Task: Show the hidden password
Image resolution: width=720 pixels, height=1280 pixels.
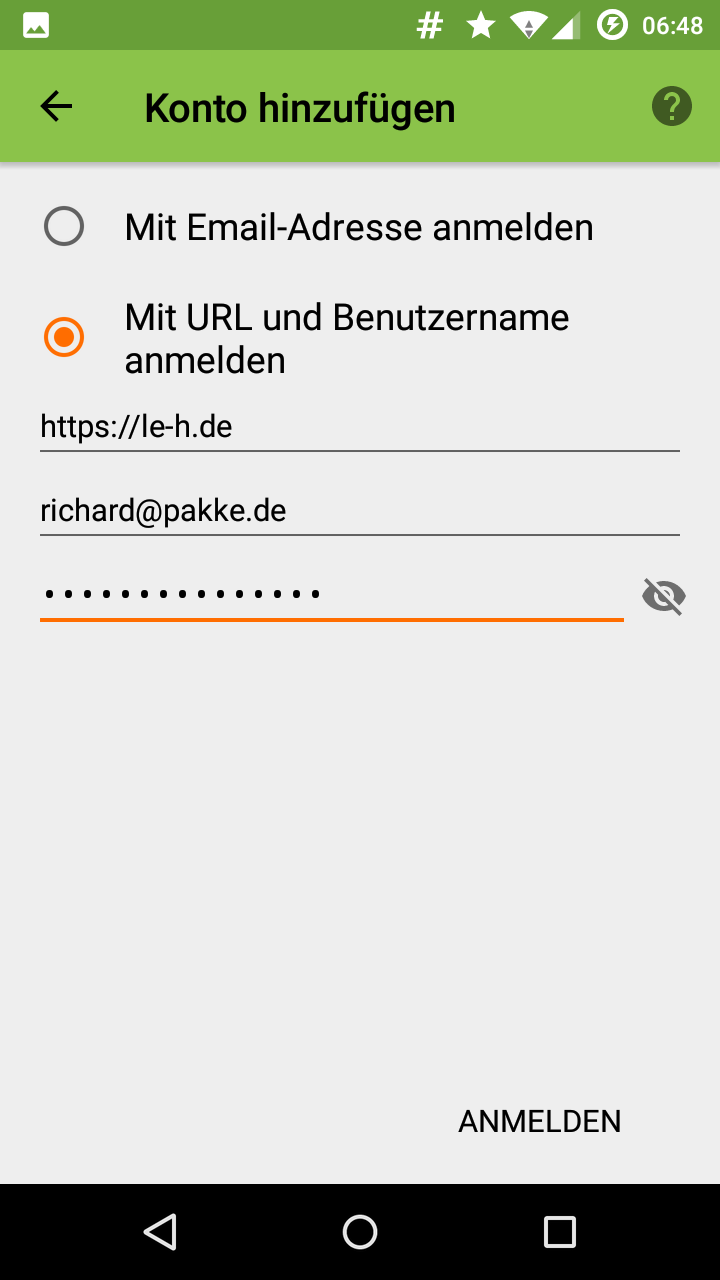Action: click(x=663, y=596)
